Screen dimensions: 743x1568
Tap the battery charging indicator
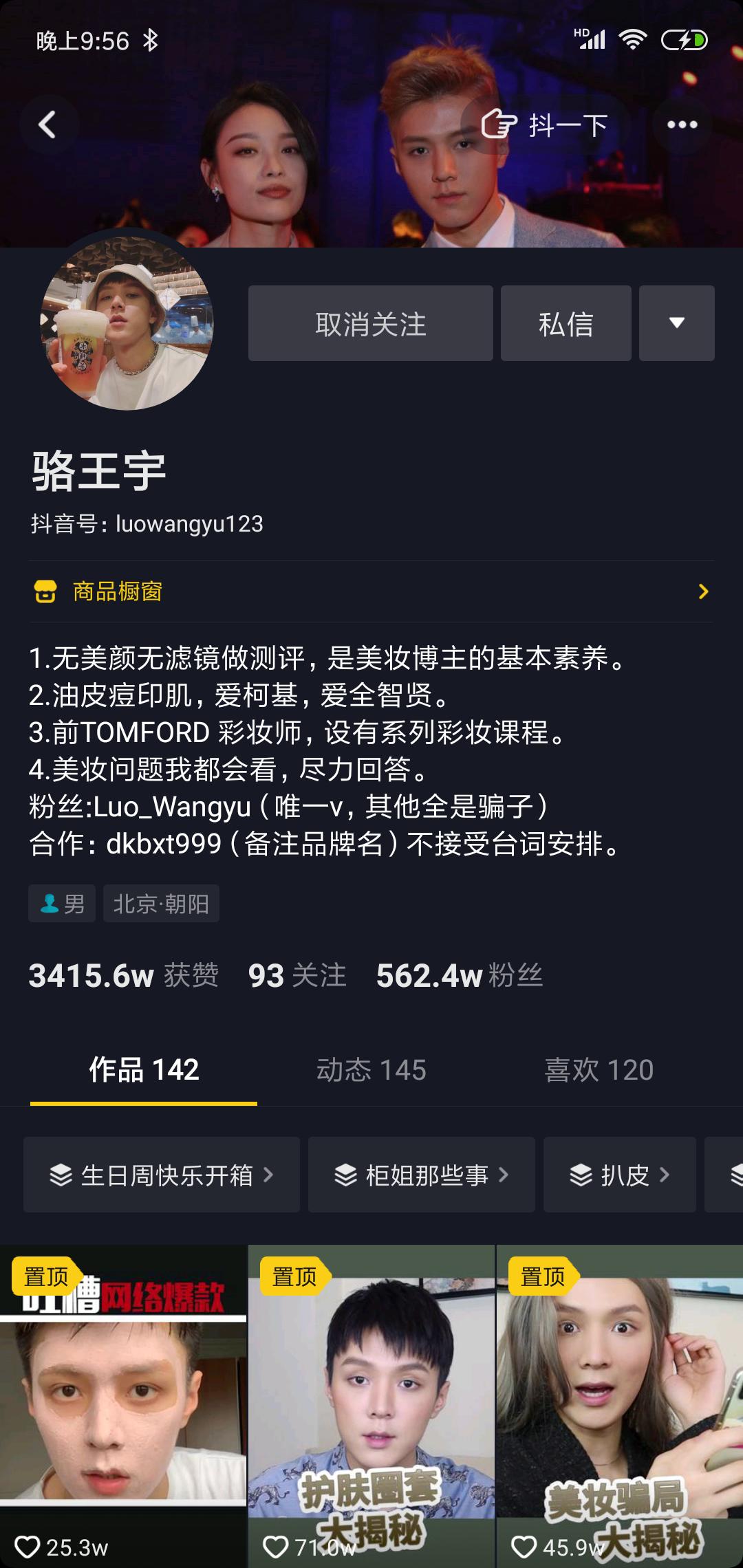tap(683, 40)
